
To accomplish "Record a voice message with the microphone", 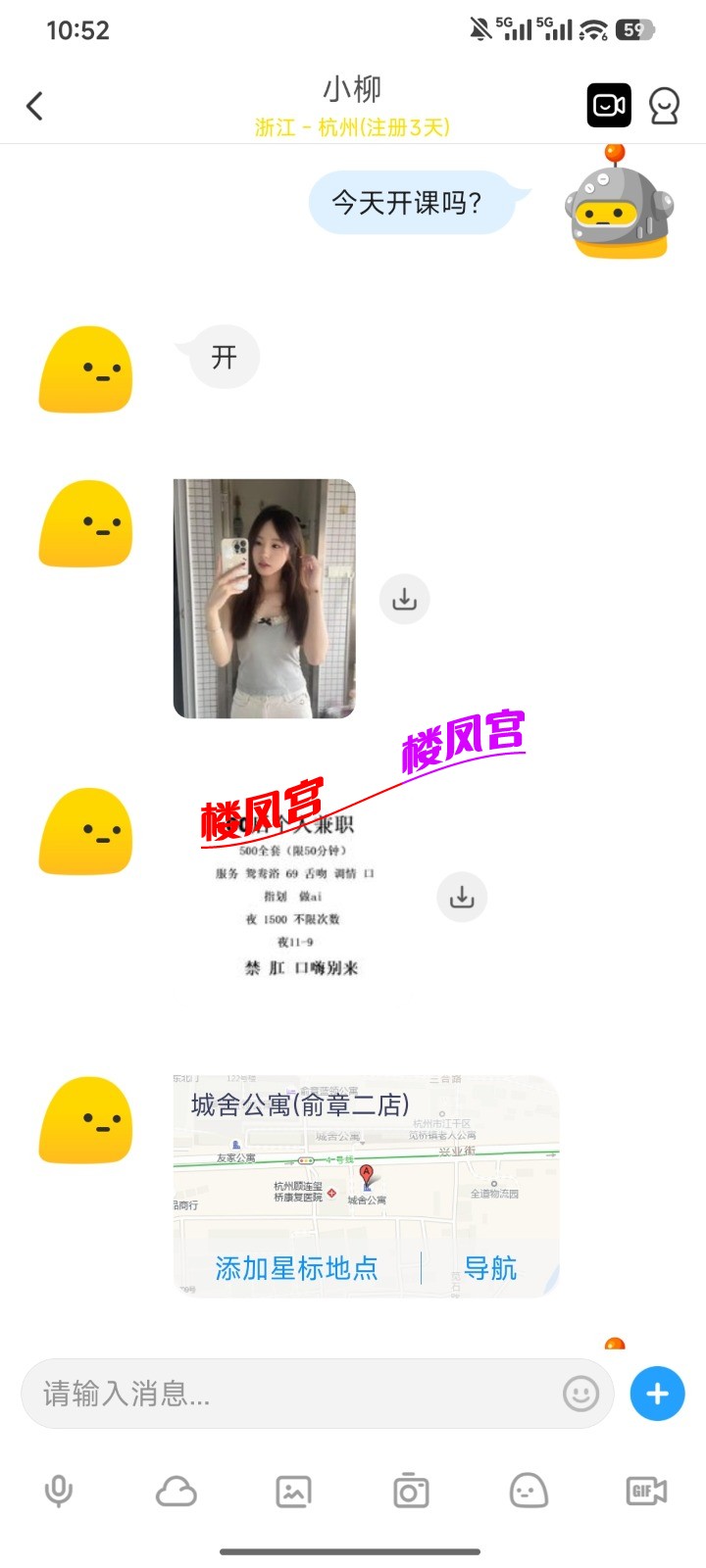I will point(59,1492).
